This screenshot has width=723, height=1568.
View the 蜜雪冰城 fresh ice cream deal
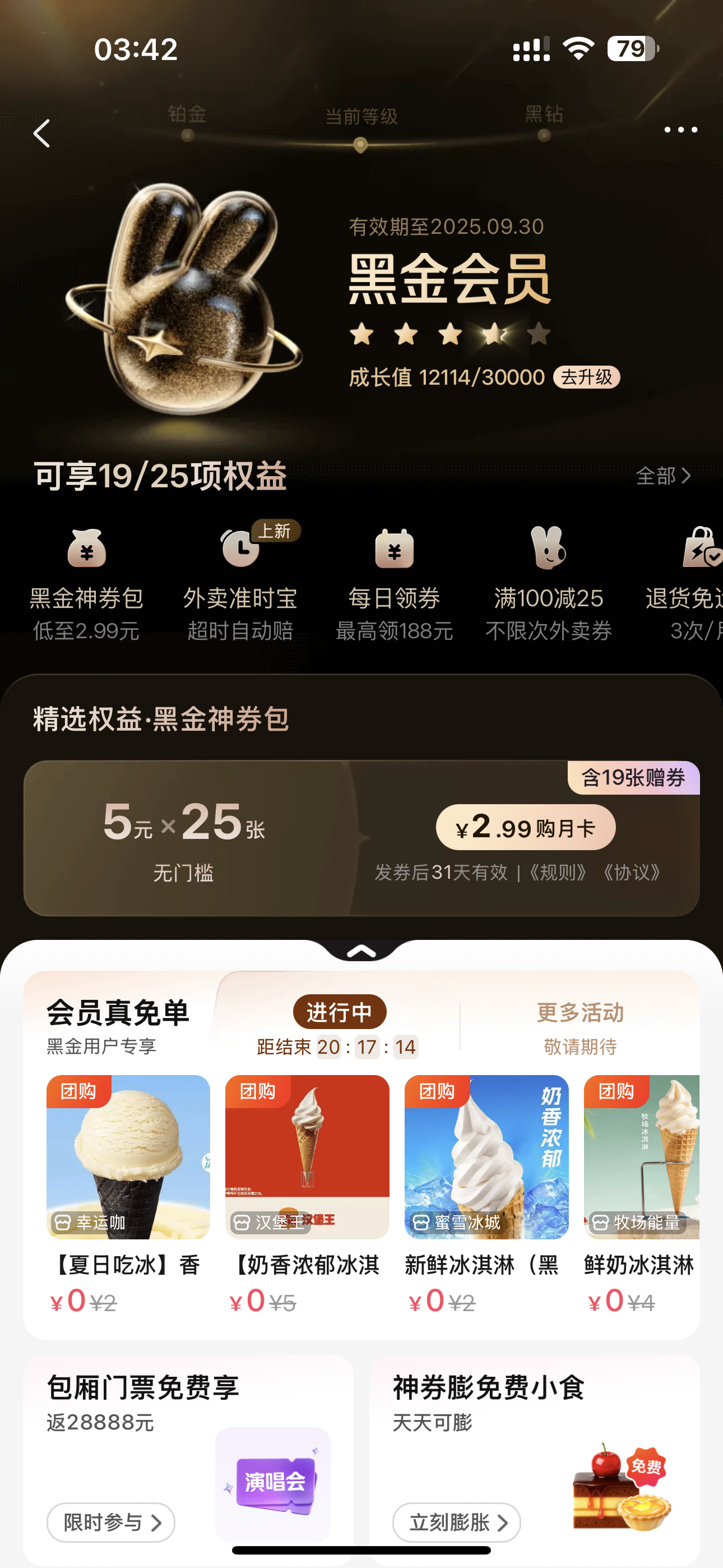click(486, 1156)
